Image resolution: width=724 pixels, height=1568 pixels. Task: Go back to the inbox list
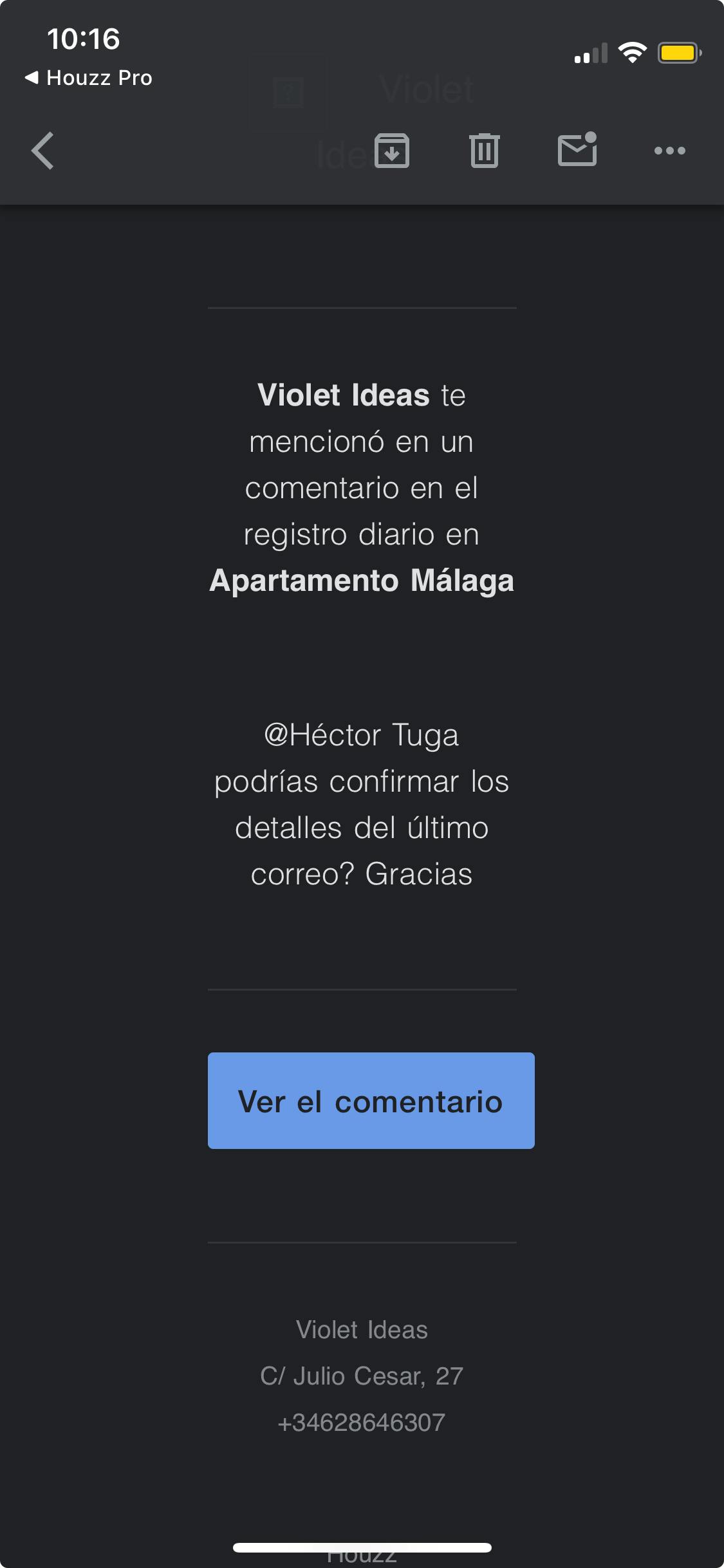click(42, 151)
